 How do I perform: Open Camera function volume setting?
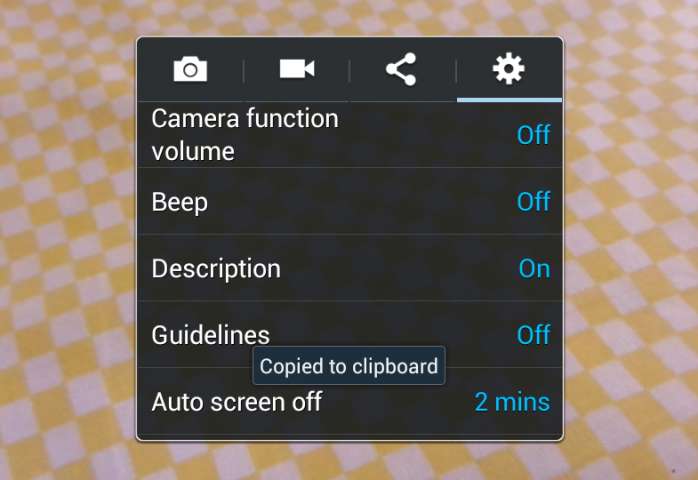click(350, 135)
